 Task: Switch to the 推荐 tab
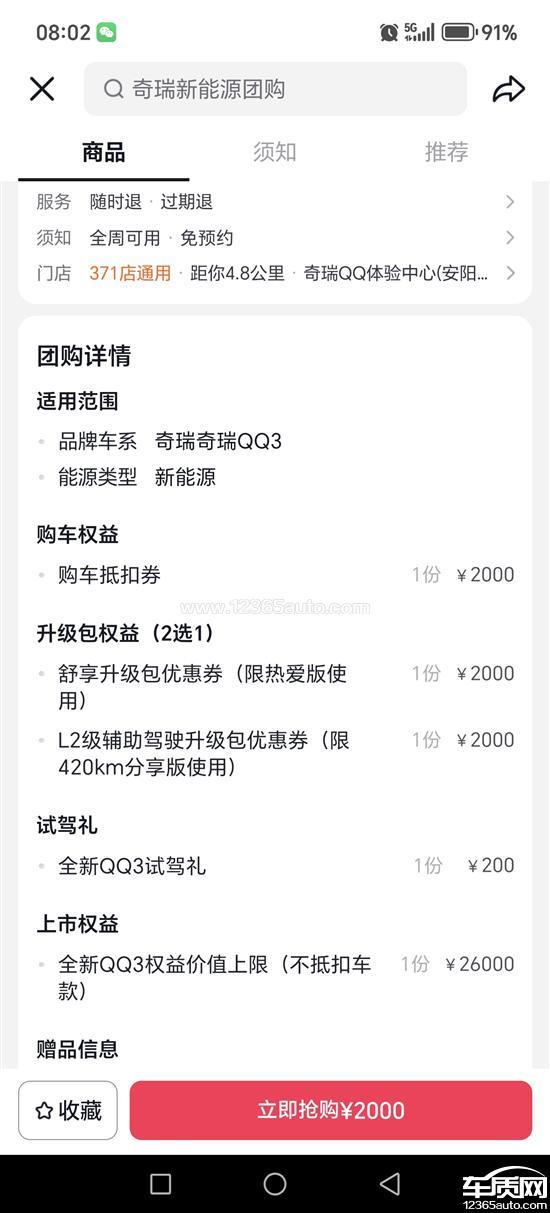(446, 152)
